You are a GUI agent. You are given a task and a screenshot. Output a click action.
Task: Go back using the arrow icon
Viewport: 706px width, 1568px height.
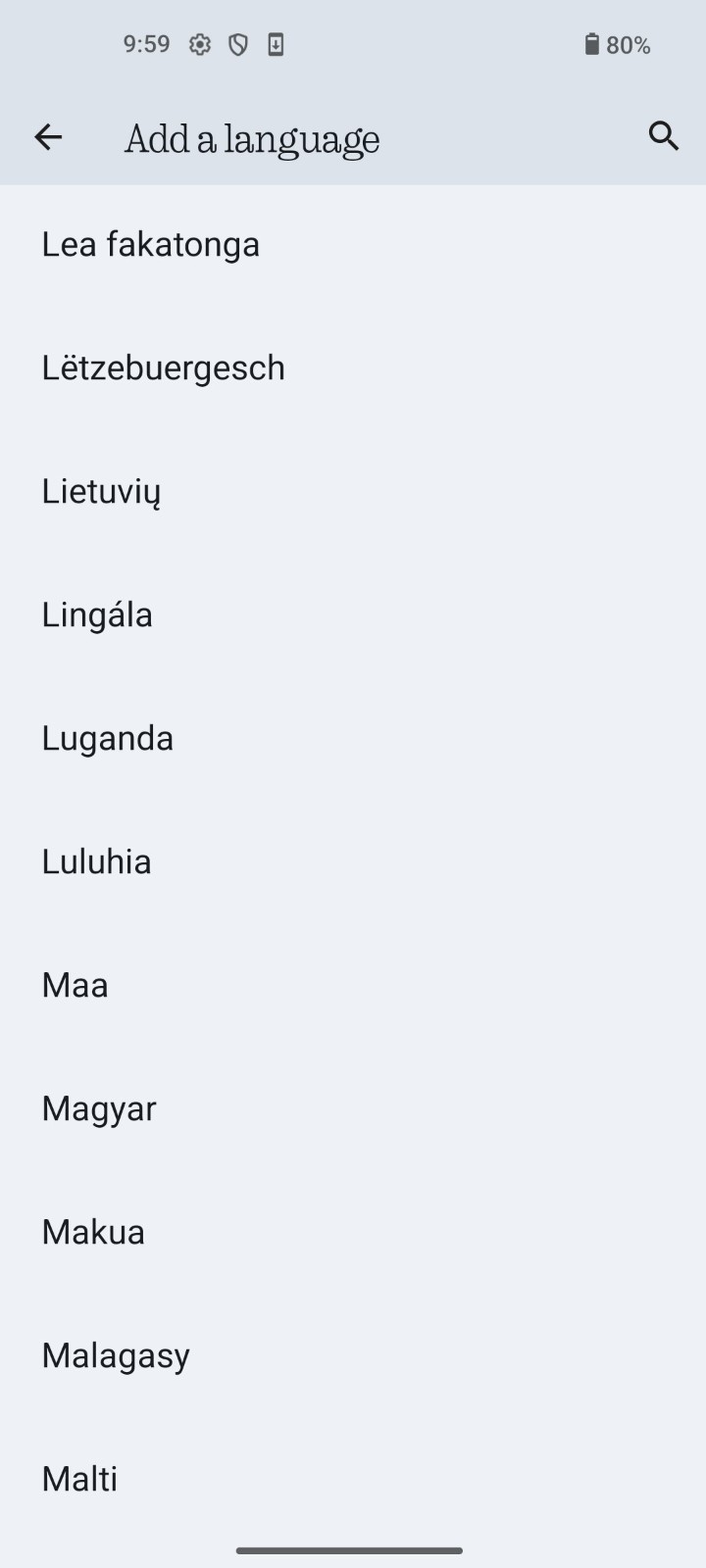[x=48, y=137]
